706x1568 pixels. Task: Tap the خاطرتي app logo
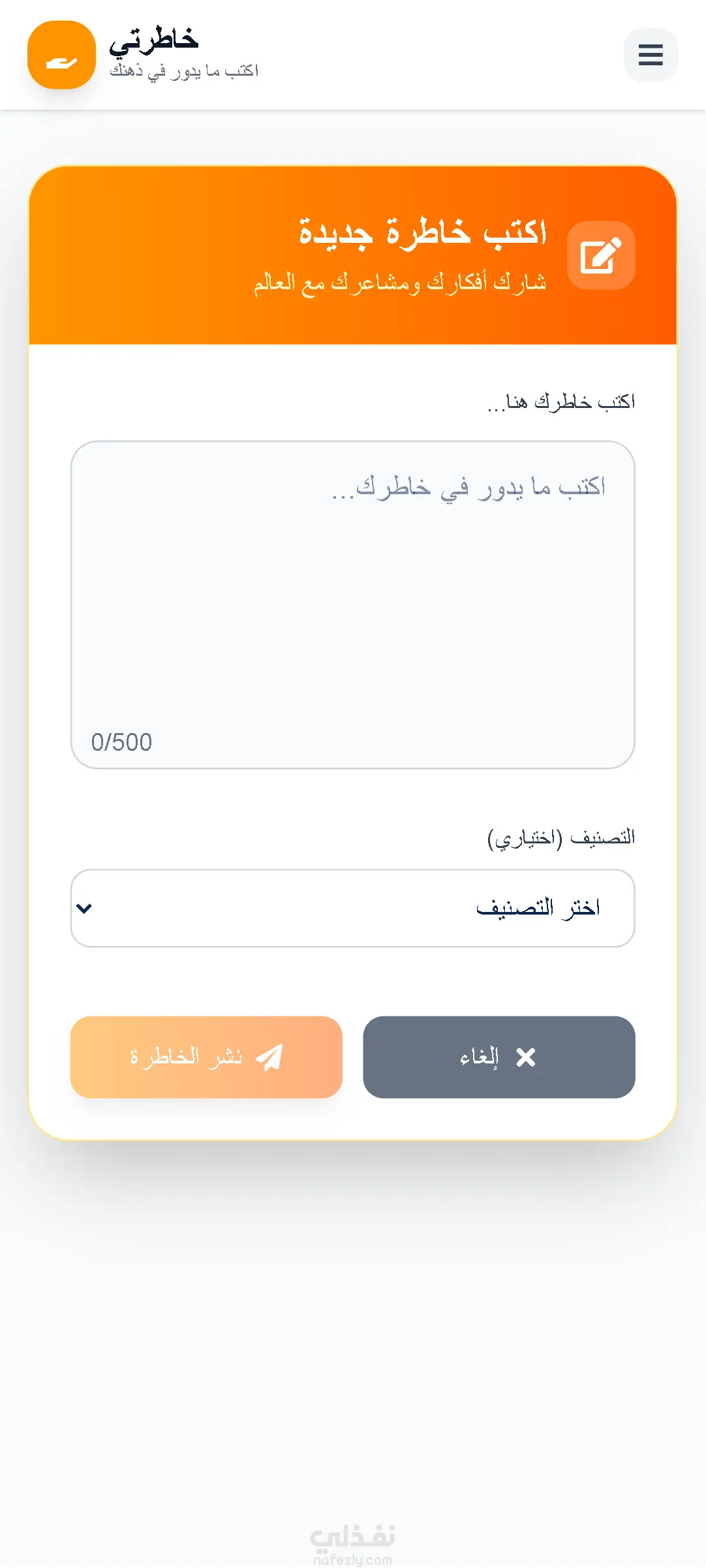[x=61, y=55]
